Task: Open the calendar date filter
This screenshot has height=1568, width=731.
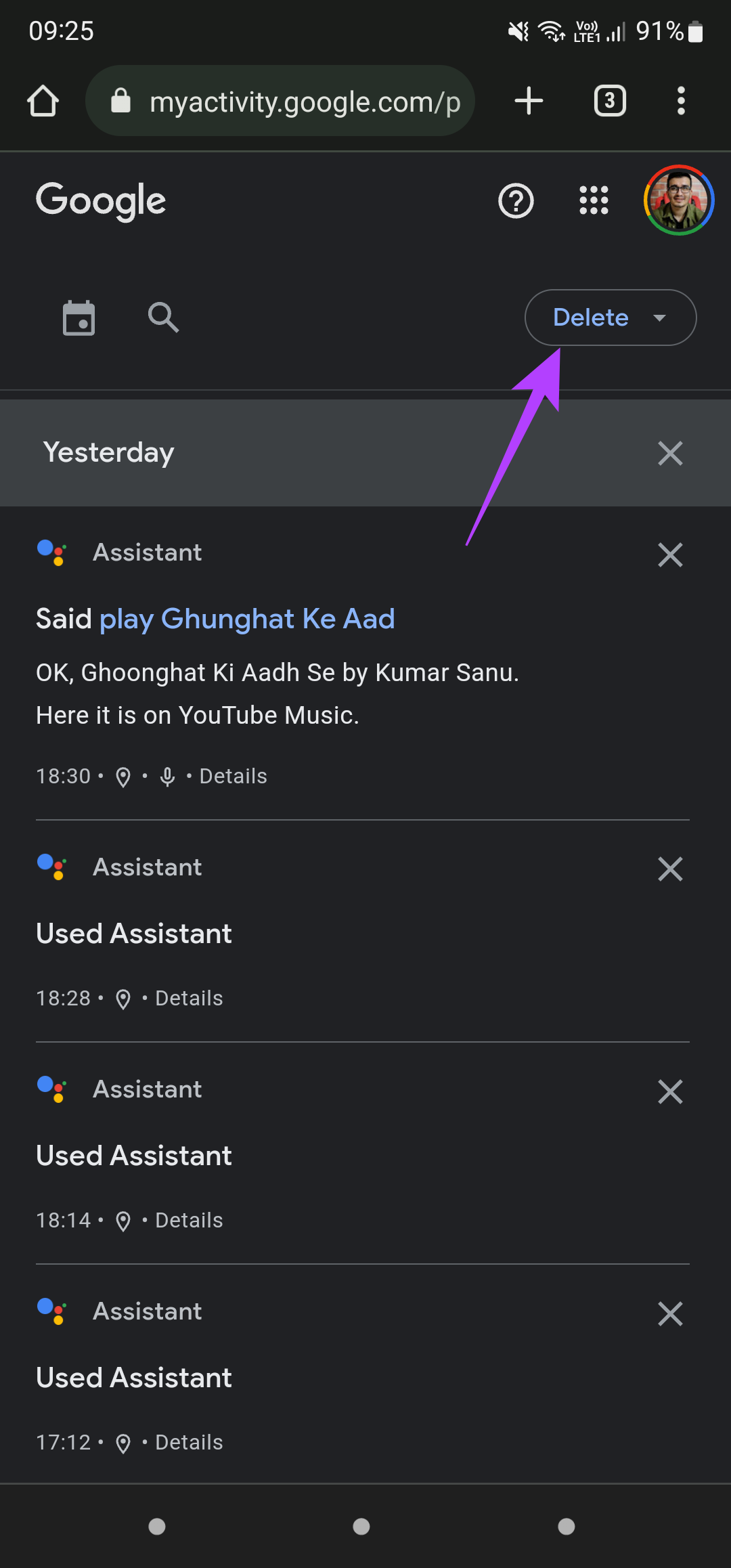Action: [79, 318]
